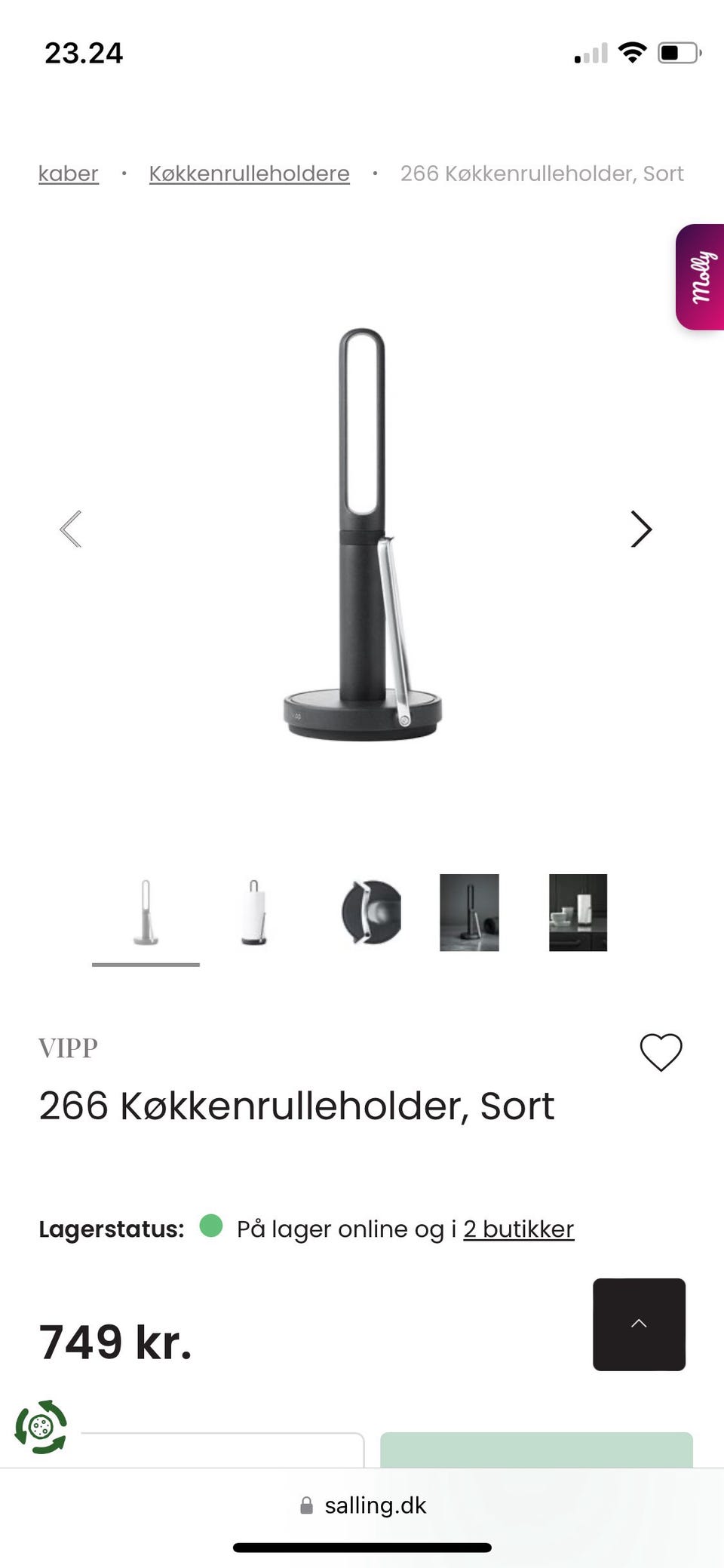The image size is (724, 1568).
Task: Open the Molly chat assistant tab
Action: coord(701,276)
